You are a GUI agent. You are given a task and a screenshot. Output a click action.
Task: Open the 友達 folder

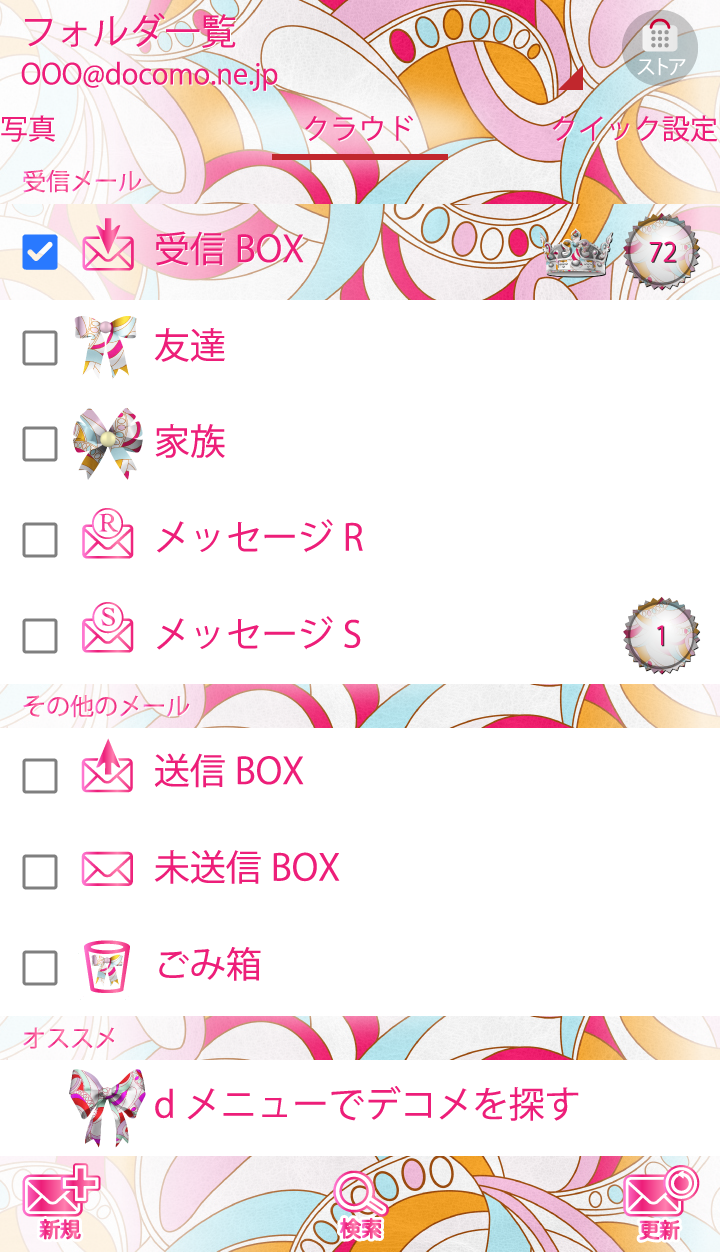[x=190, y=347]
